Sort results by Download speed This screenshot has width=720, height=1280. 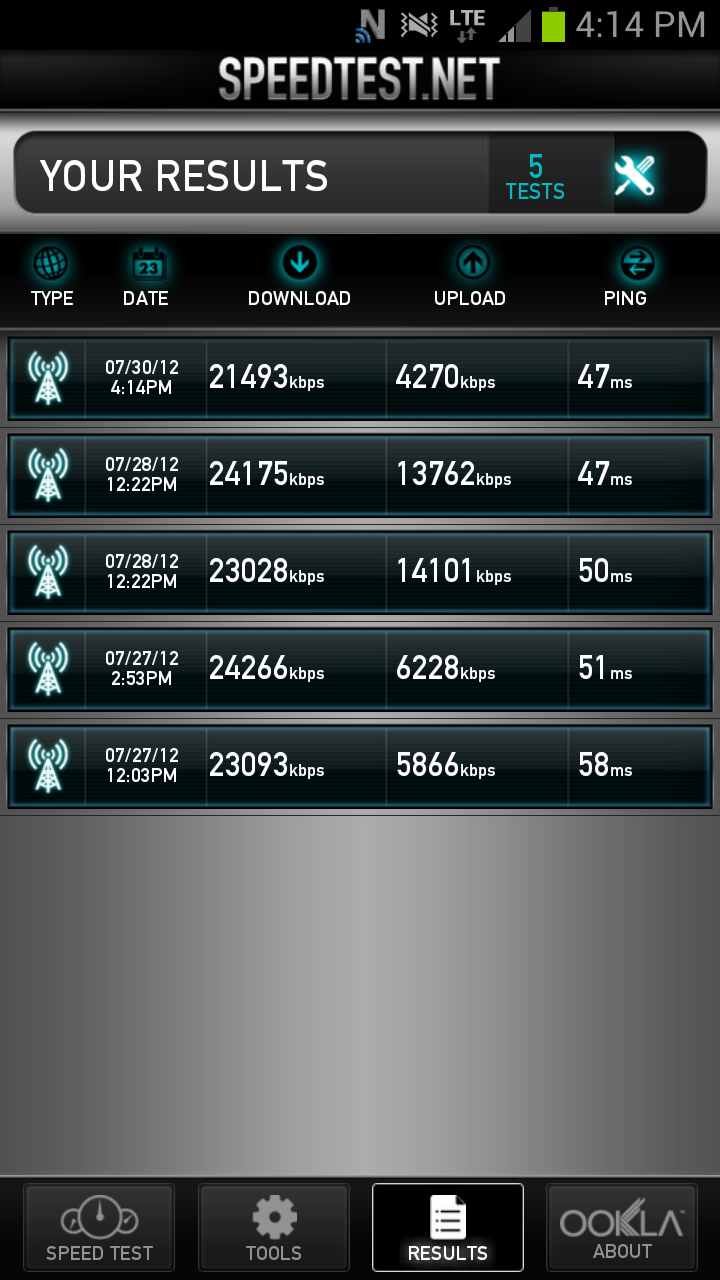299,279
